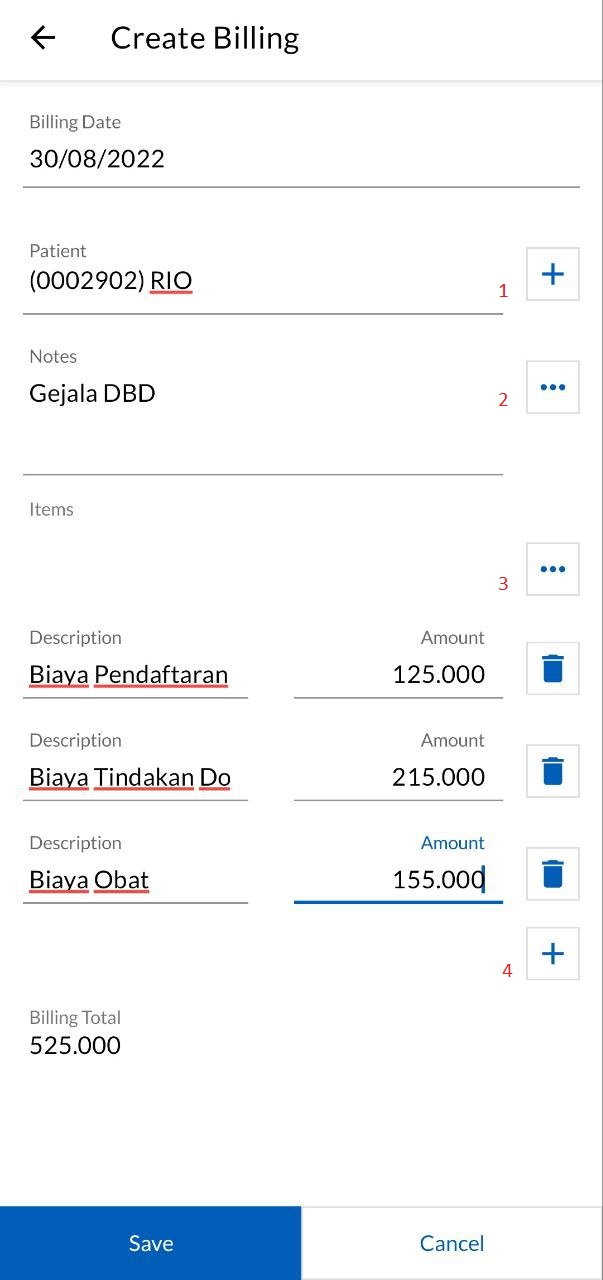Edit the 125.000 amount field
Image resolution: width=603 pixels, height=1280 pixels.
(x=398, y=664)
